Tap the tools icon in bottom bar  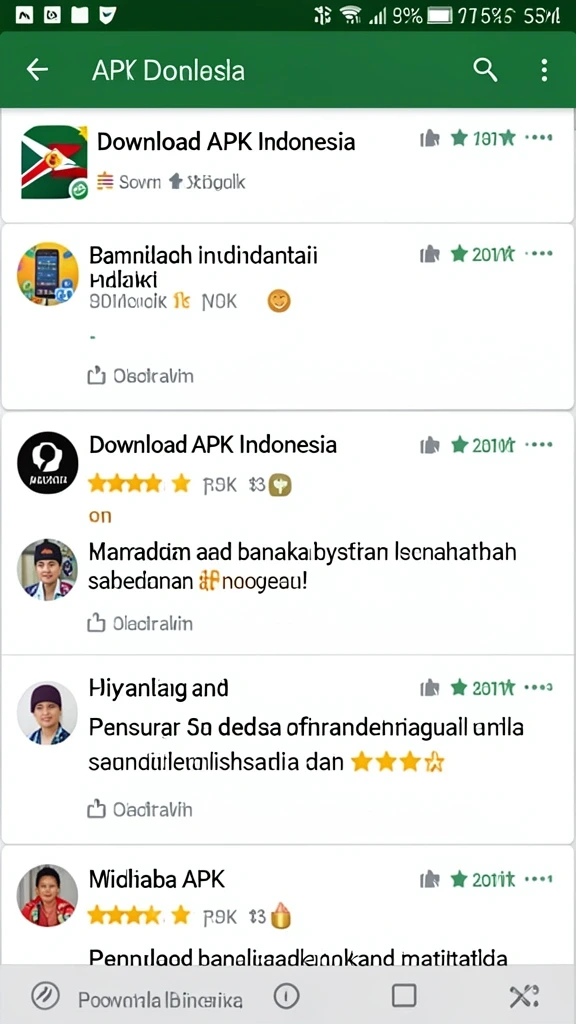(x=524, y=997)
